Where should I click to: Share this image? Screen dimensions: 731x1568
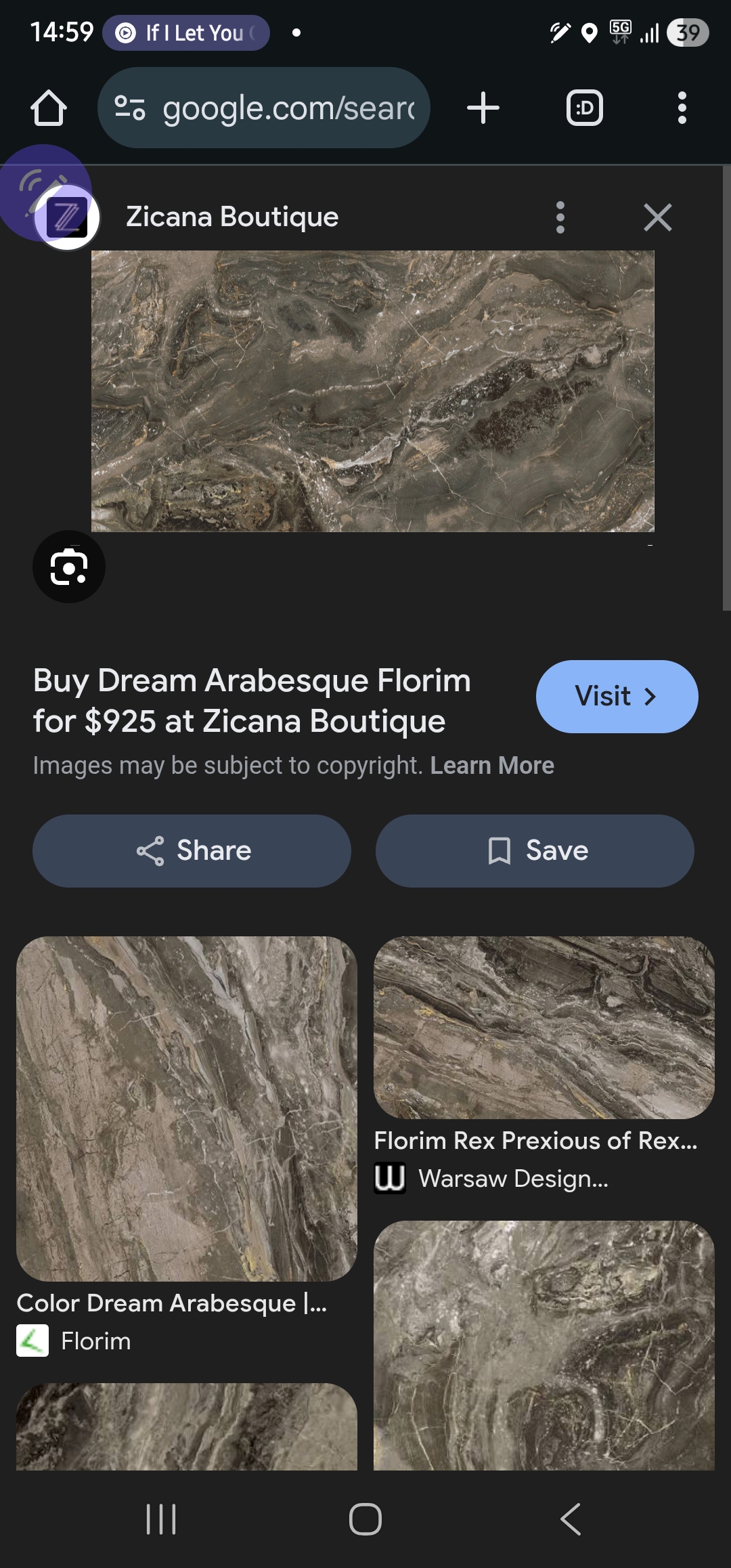[192, 851]
